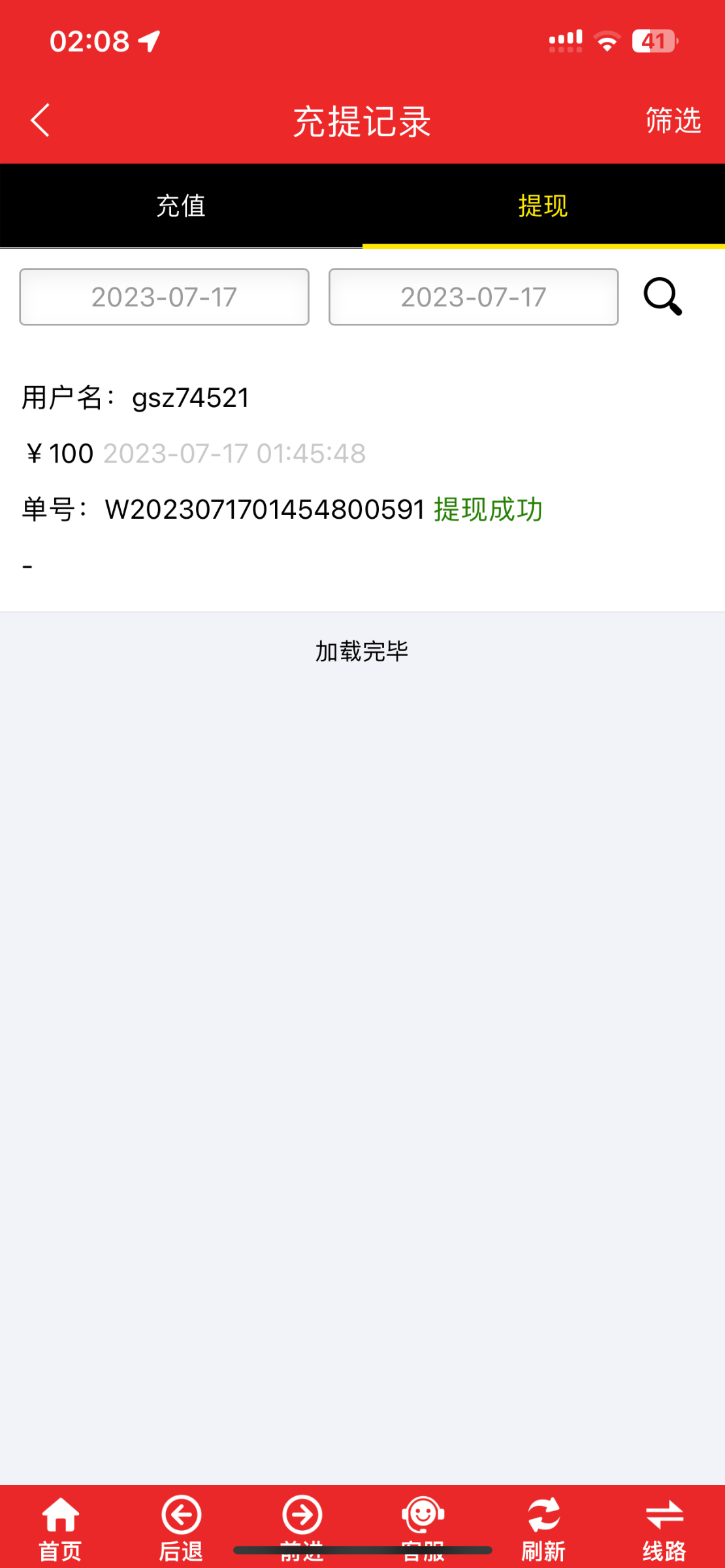This screenshot has height=1568, width=725.
Task: Switch to the 充值 recharge tab
Action: tap(181, 206)
